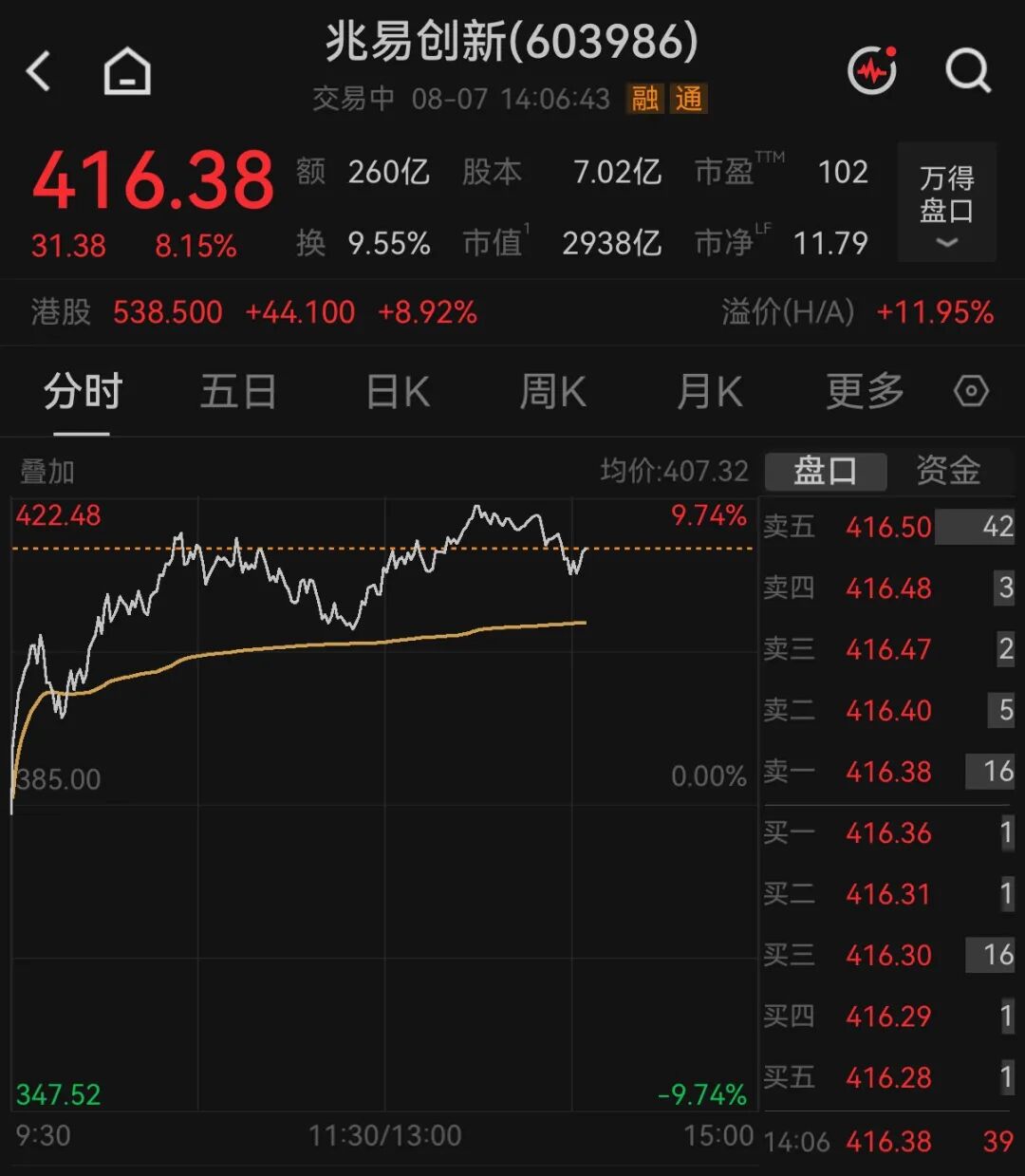Open the search magnifier
This screenshot has height=1176, width=1025.
[x=968, y=71]
